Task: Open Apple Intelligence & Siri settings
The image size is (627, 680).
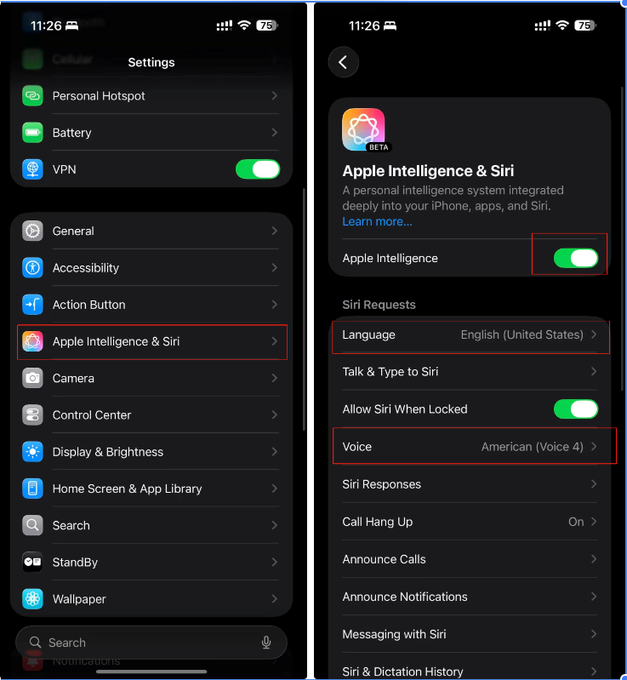Action: (x=152, y=342)
